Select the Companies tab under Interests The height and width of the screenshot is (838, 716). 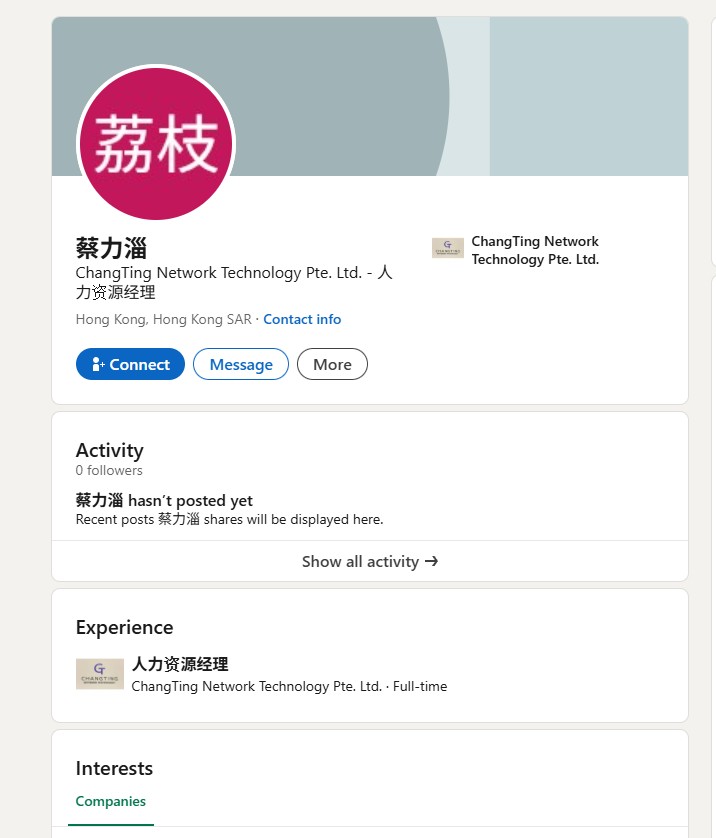point(111,801)
